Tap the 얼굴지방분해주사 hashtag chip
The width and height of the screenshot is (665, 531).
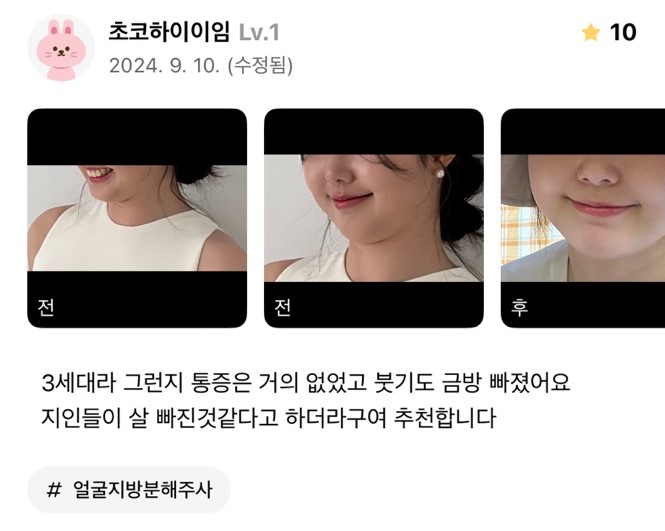click(x=129, y=491)
